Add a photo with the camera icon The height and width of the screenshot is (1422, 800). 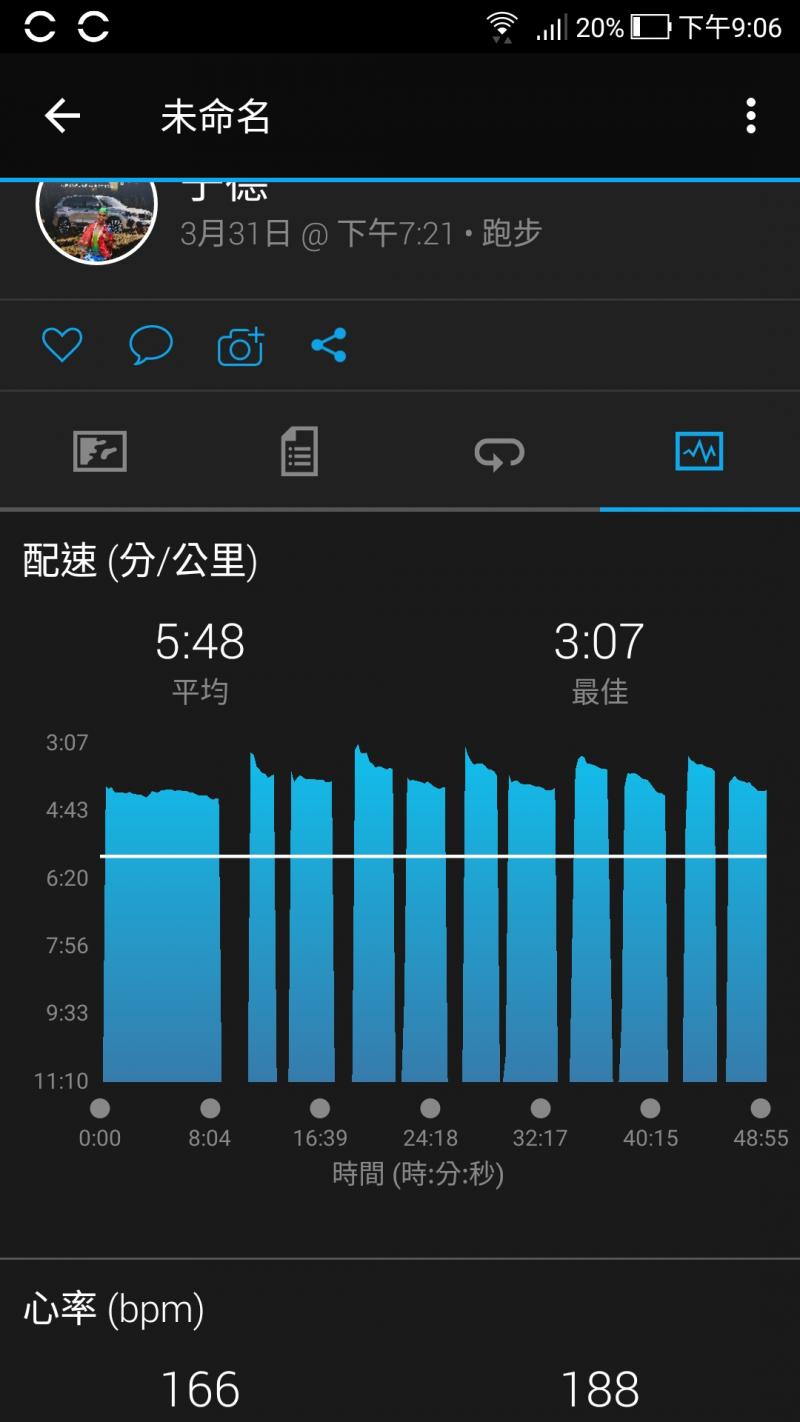pos(240,346)
